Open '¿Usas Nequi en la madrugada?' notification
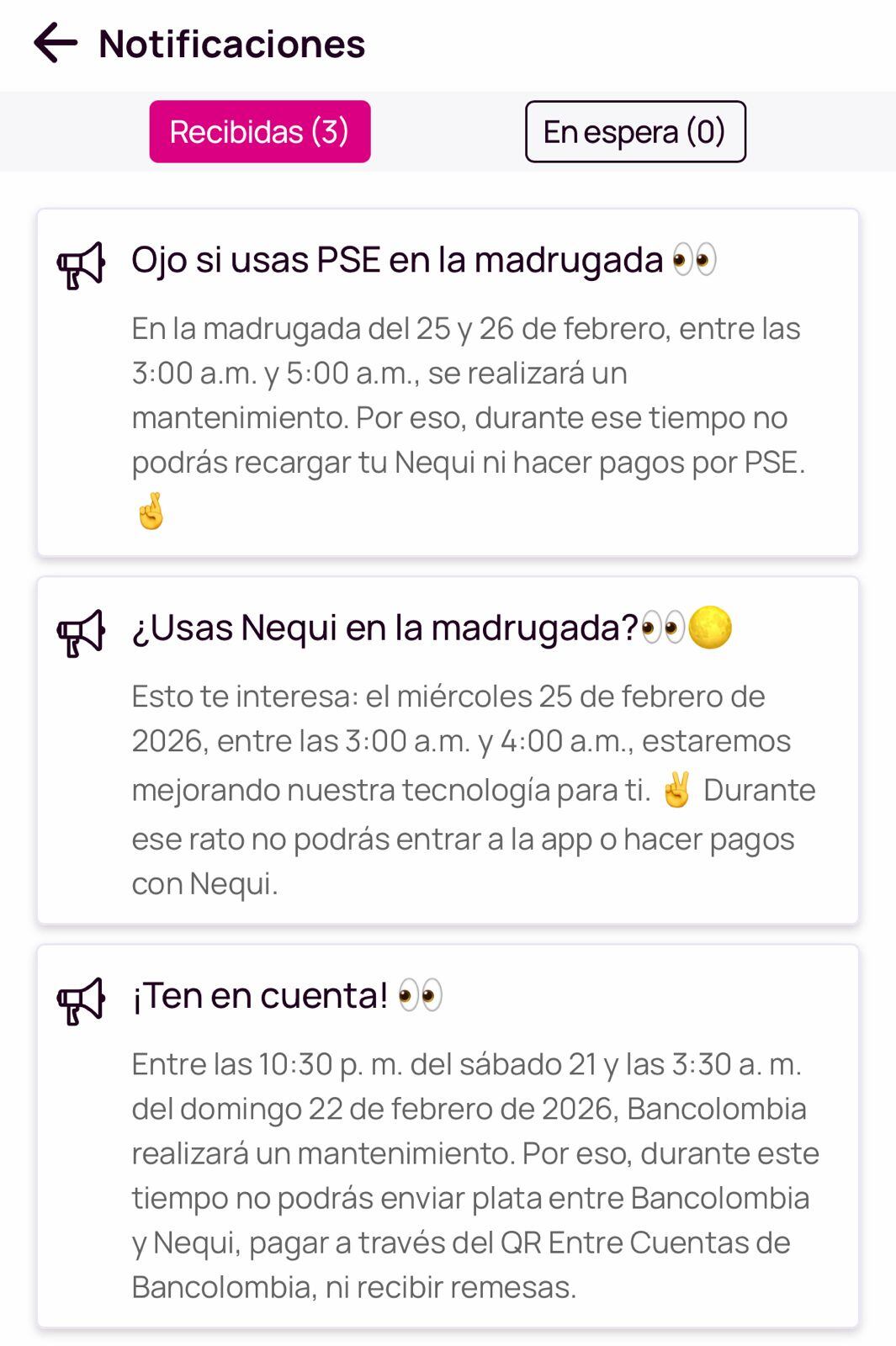Screen dimensions: 896x1346 point(448,750)
